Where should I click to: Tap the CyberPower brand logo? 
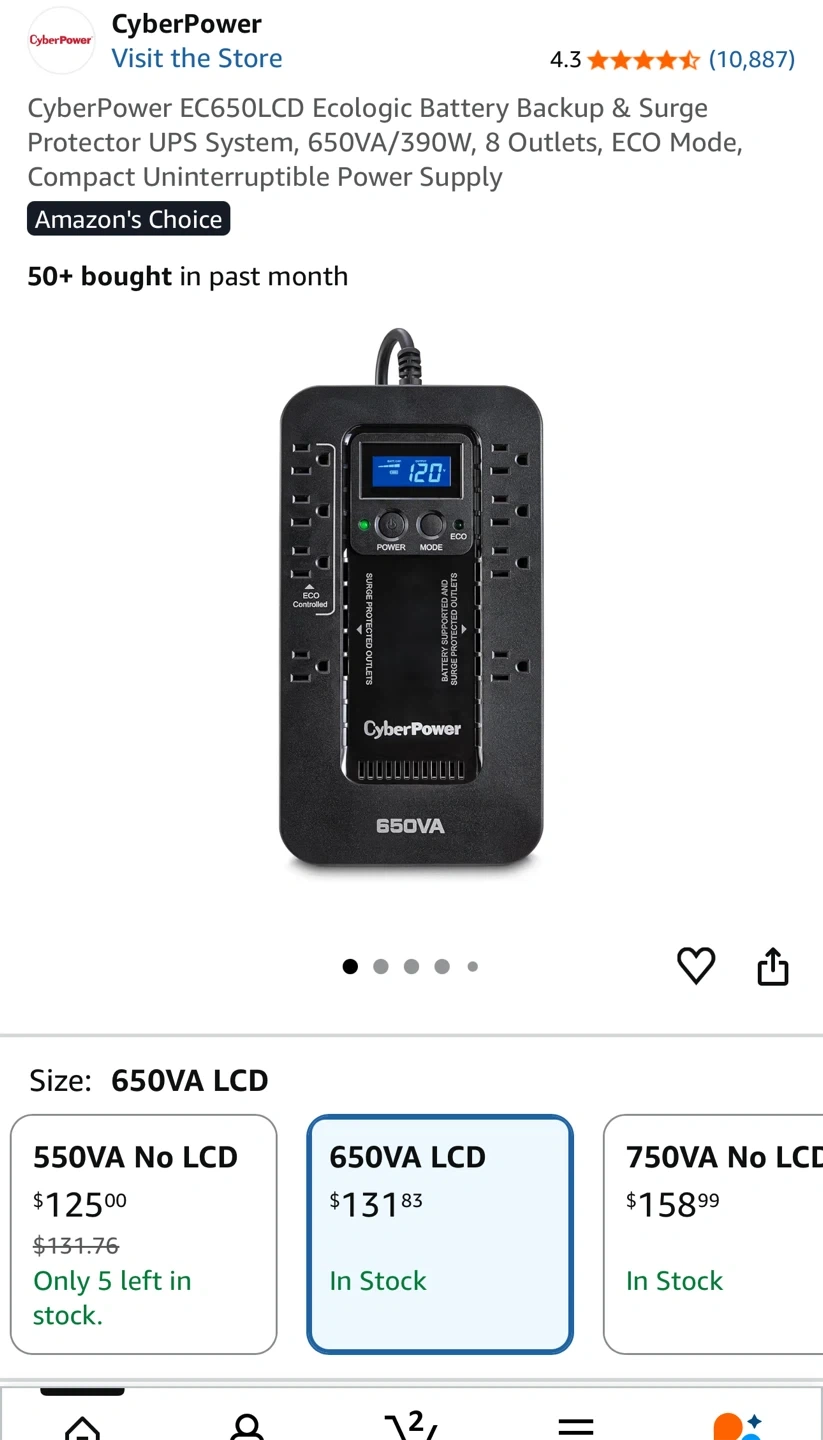pyautogui.click(x=60, y=40)
